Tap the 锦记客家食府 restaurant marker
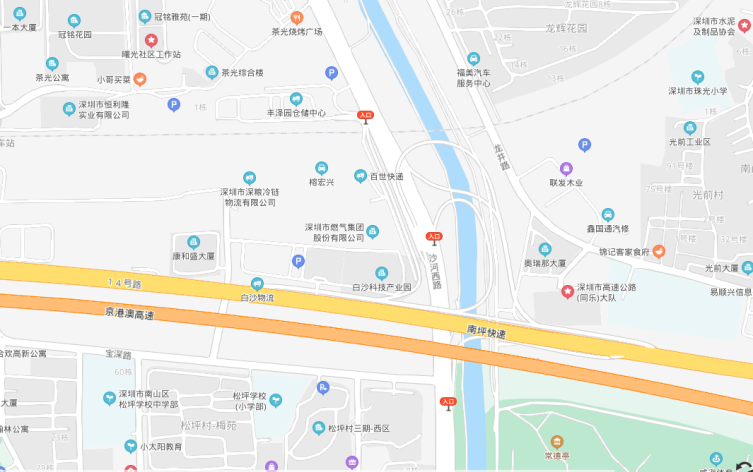Screen dimensions: 753x472 (x=659, y=252)
